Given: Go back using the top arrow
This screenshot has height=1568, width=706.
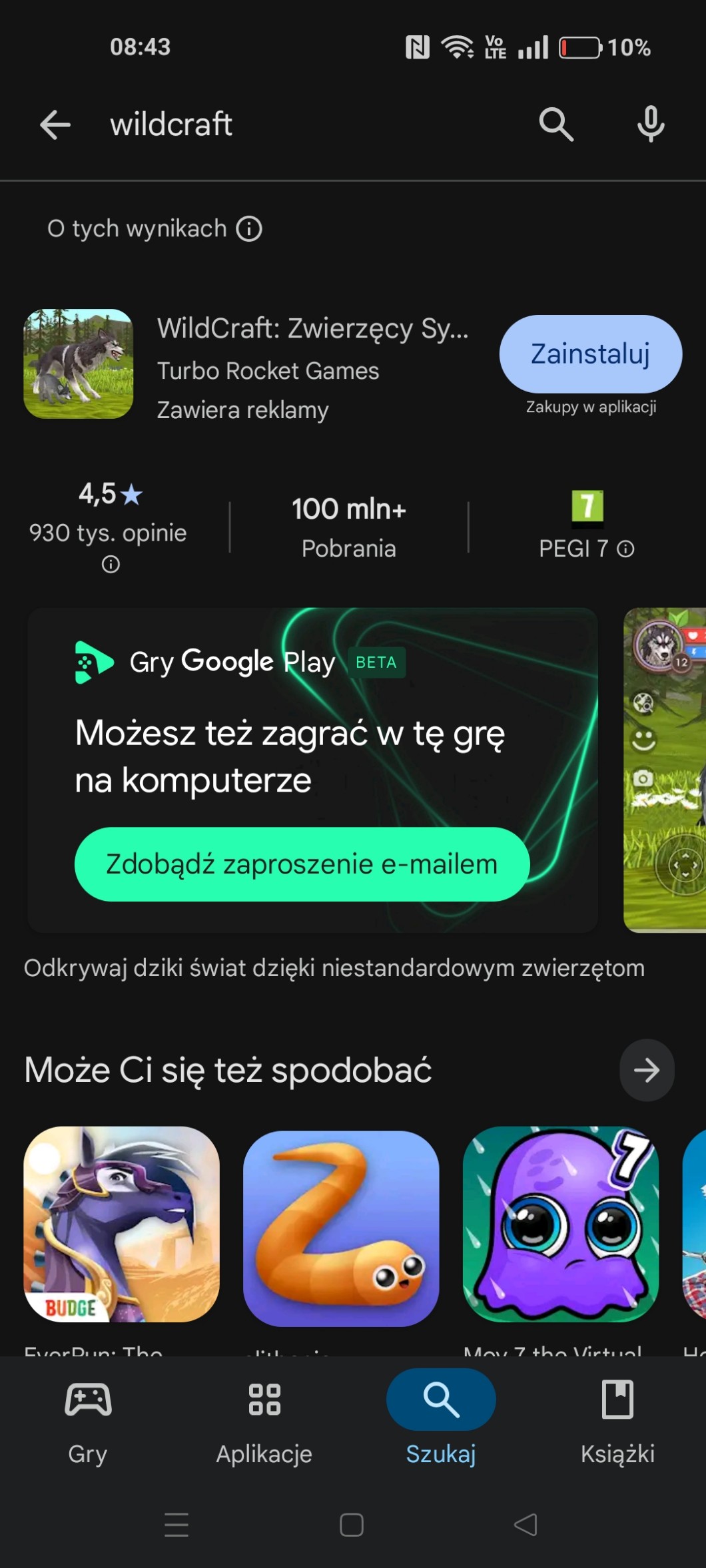Looking at the screenshot, I should [55, 125].
